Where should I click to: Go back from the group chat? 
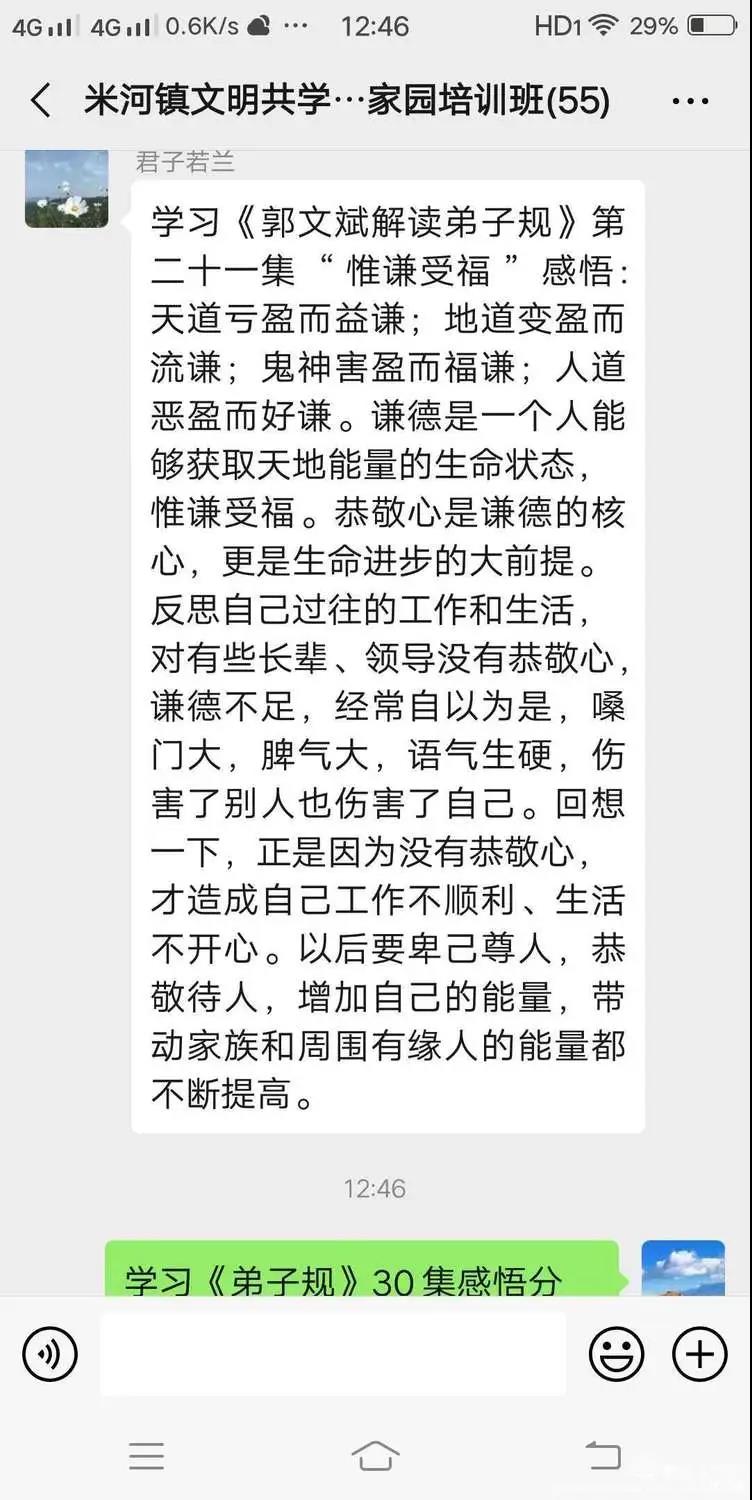[41, 101]
